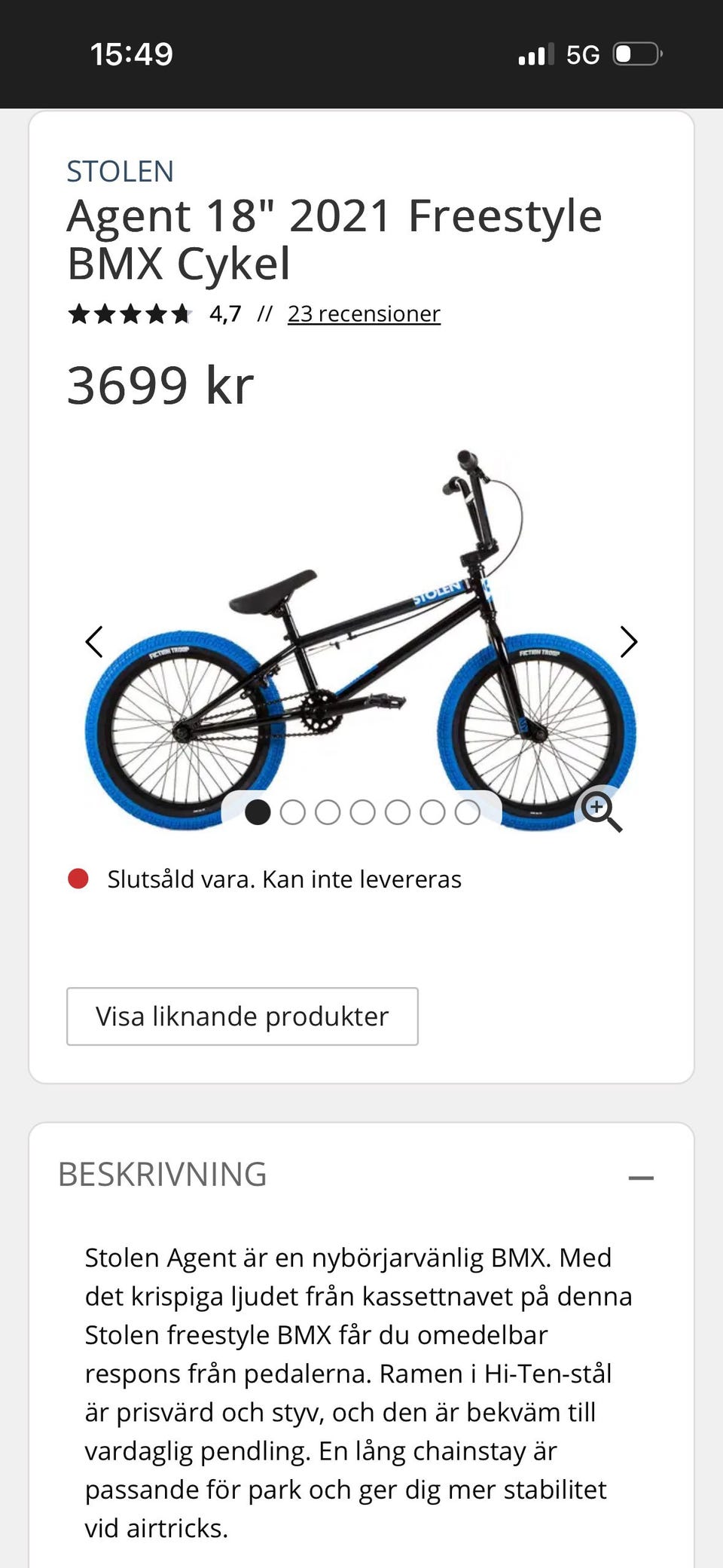This screenshot has height=1568, width=723.
Task: Open the BMX bike product image
Action: (361, 640)
